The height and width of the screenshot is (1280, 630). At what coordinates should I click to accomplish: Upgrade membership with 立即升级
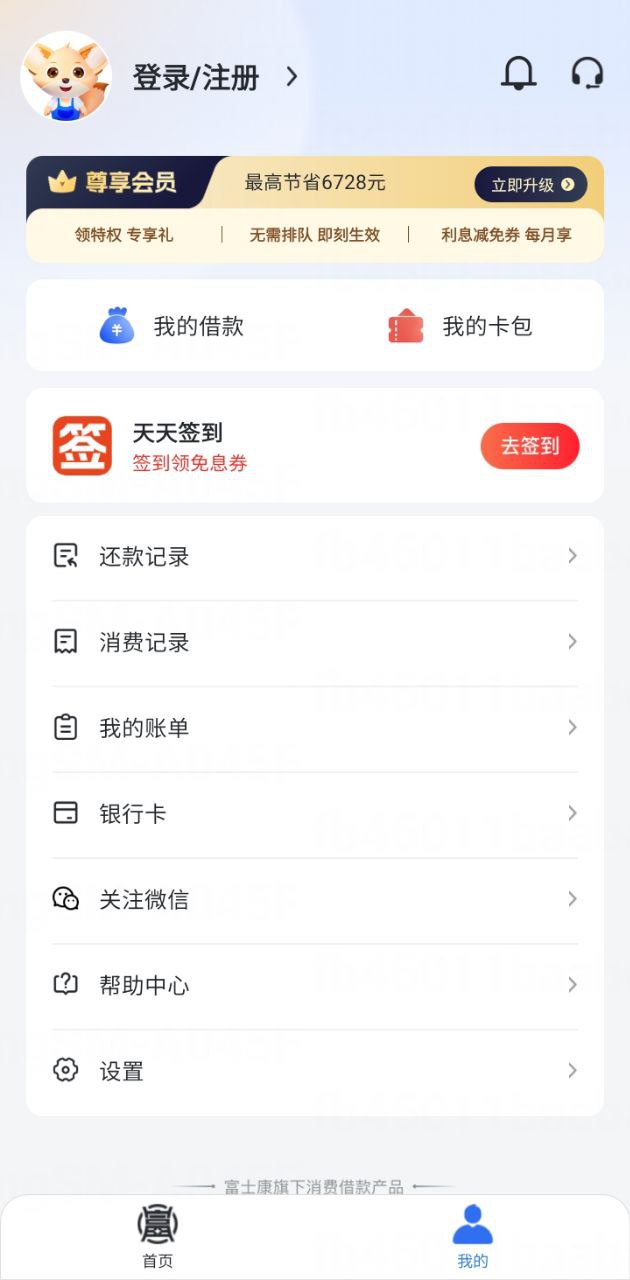tap(530, 184)
